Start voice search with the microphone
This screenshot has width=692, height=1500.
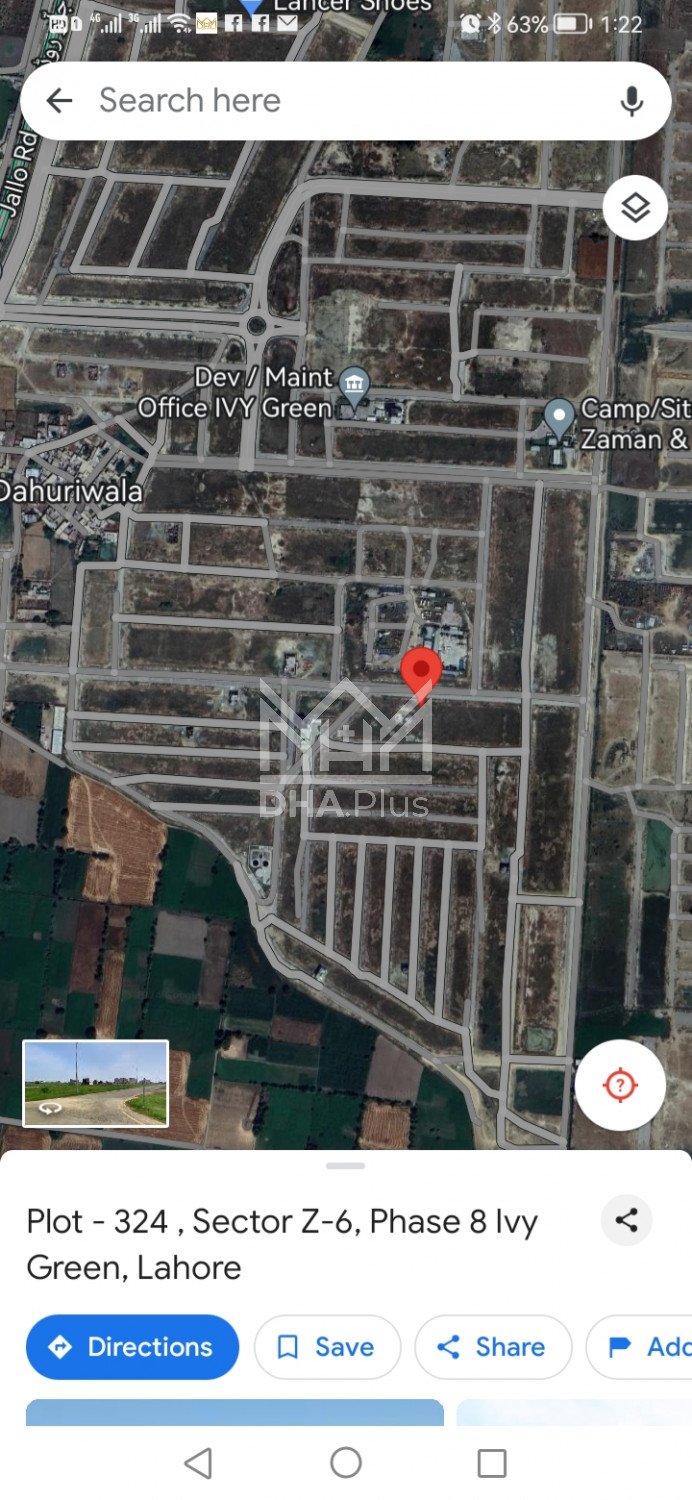[x=631, y=101]
